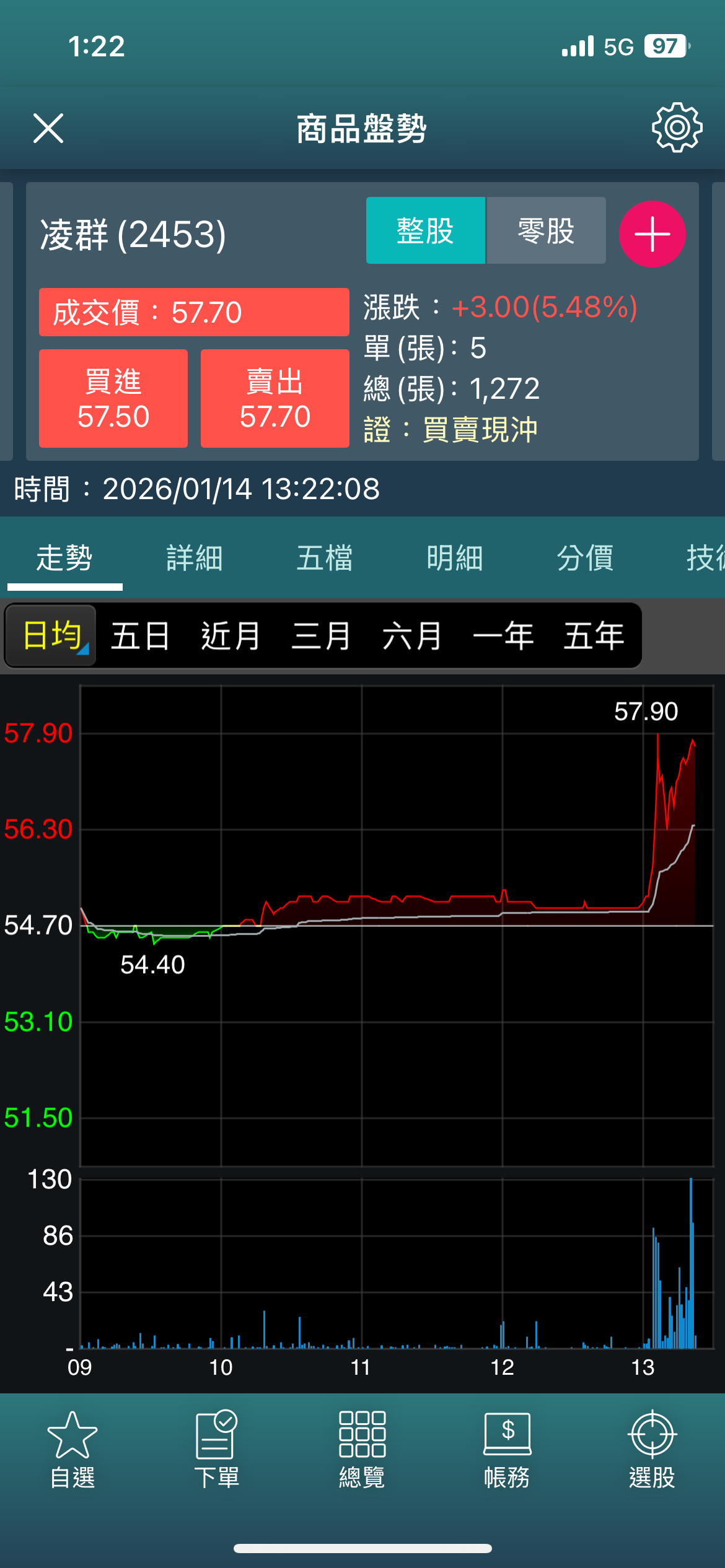Add 凌群 with the pink plus button

tap(652, 234)
